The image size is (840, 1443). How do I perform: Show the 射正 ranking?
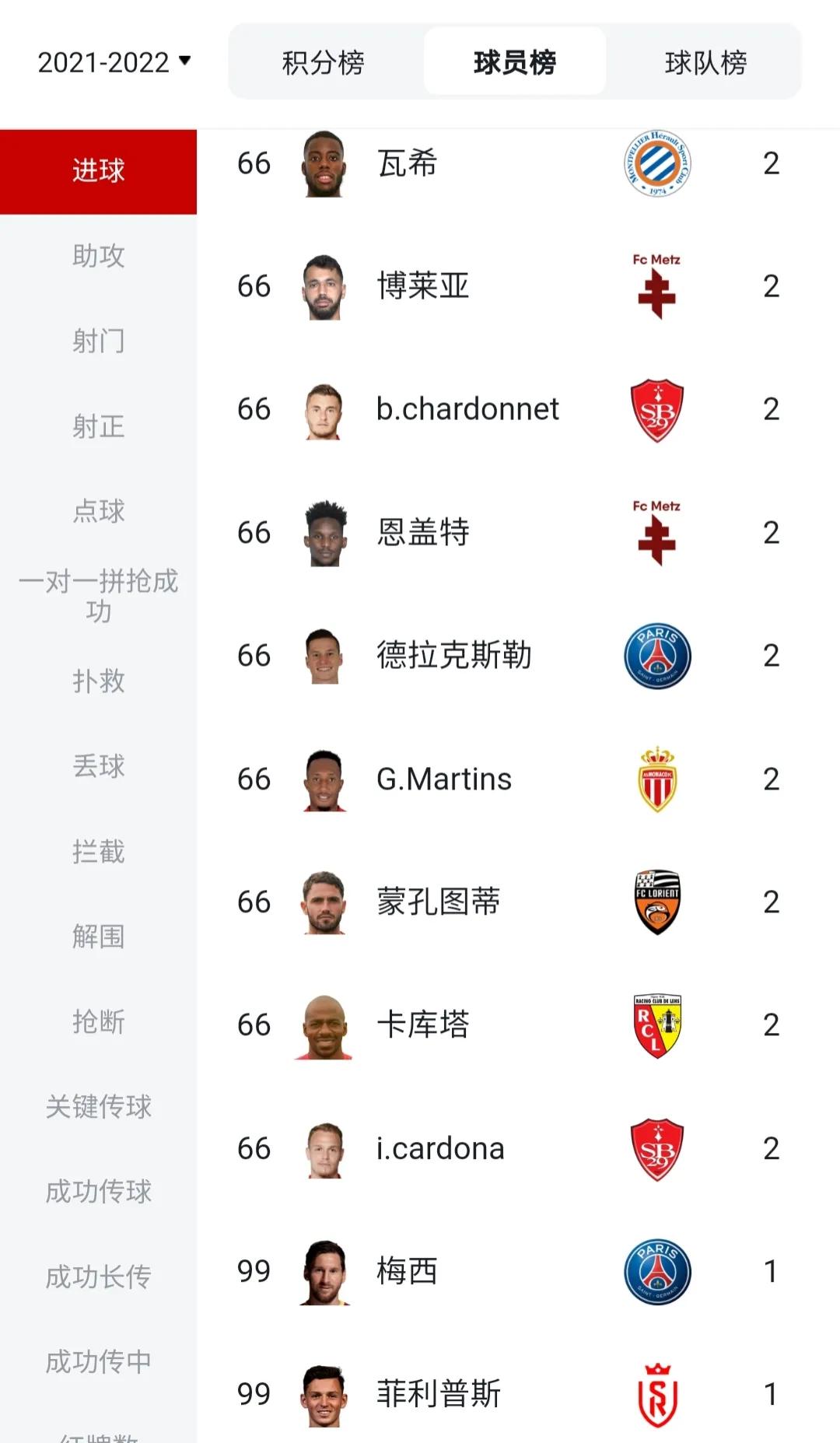click(x=99, y=426)
